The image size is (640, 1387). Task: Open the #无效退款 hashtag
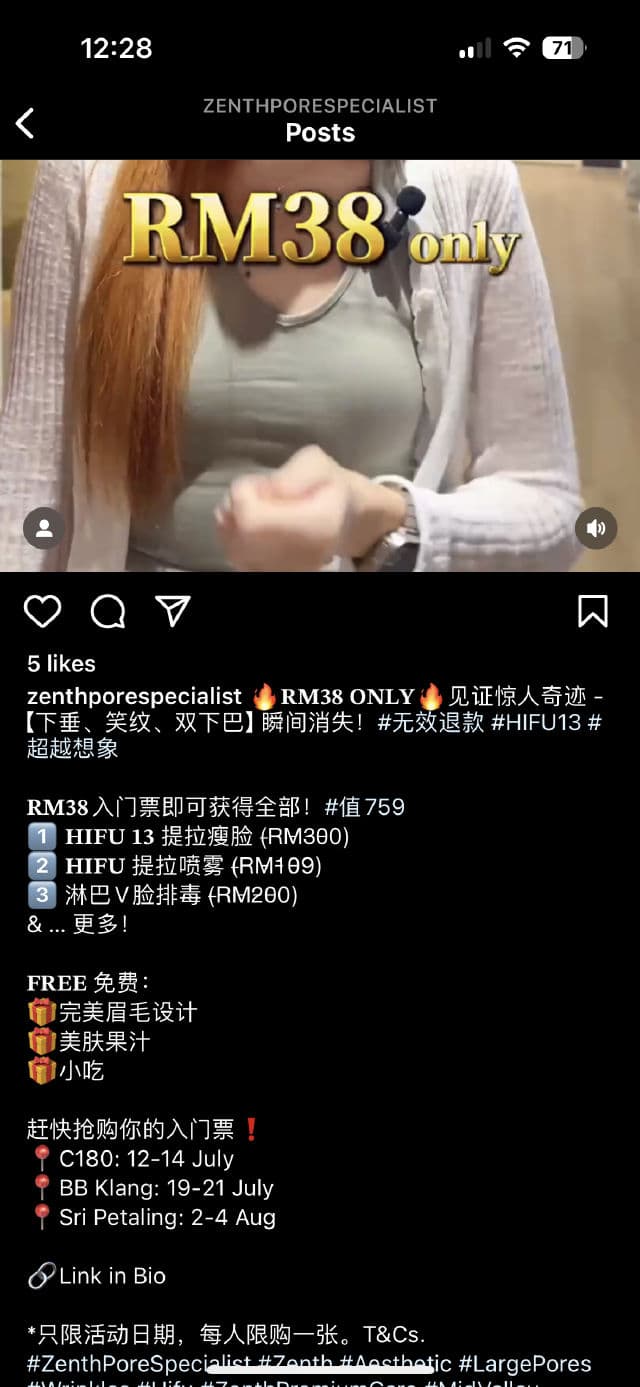tap(429, 722)
